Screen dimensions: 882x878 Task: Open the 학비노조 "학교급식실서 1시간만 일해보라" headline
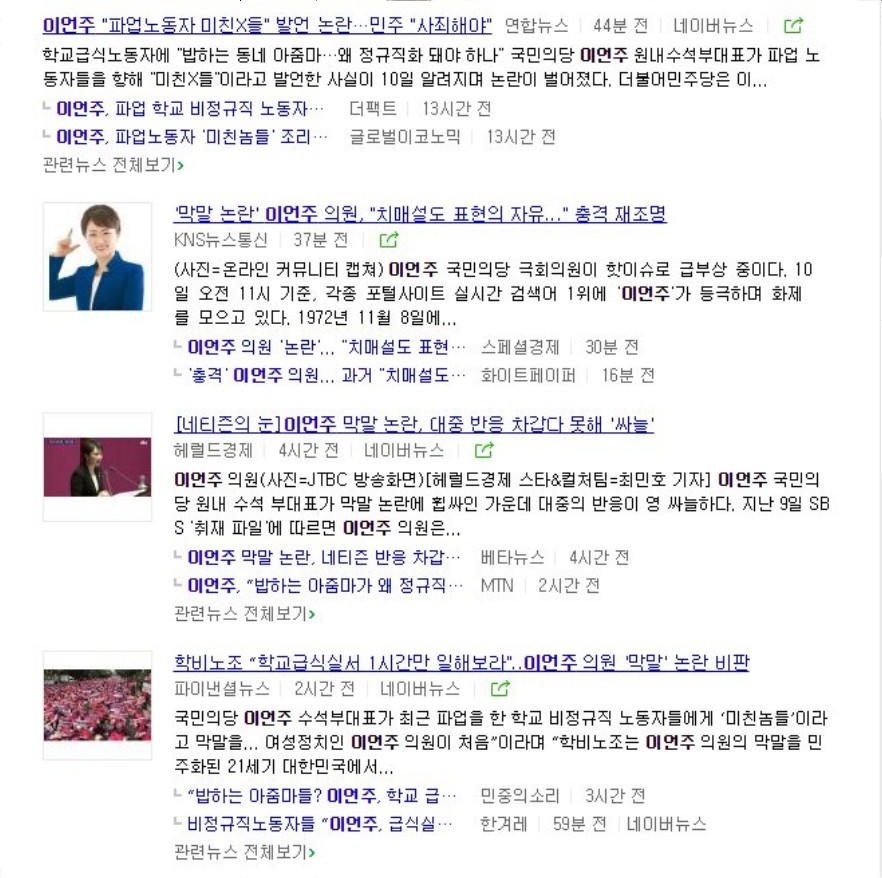pos(461,662)
